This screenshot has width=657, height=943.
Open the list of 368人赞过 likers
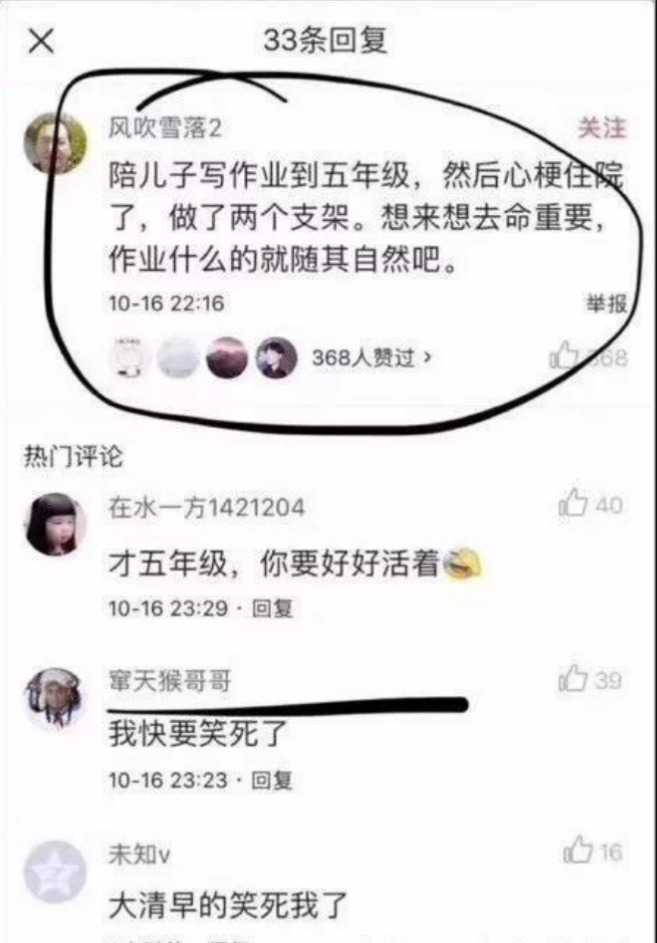pyautogui.click(x=372, y=358)
